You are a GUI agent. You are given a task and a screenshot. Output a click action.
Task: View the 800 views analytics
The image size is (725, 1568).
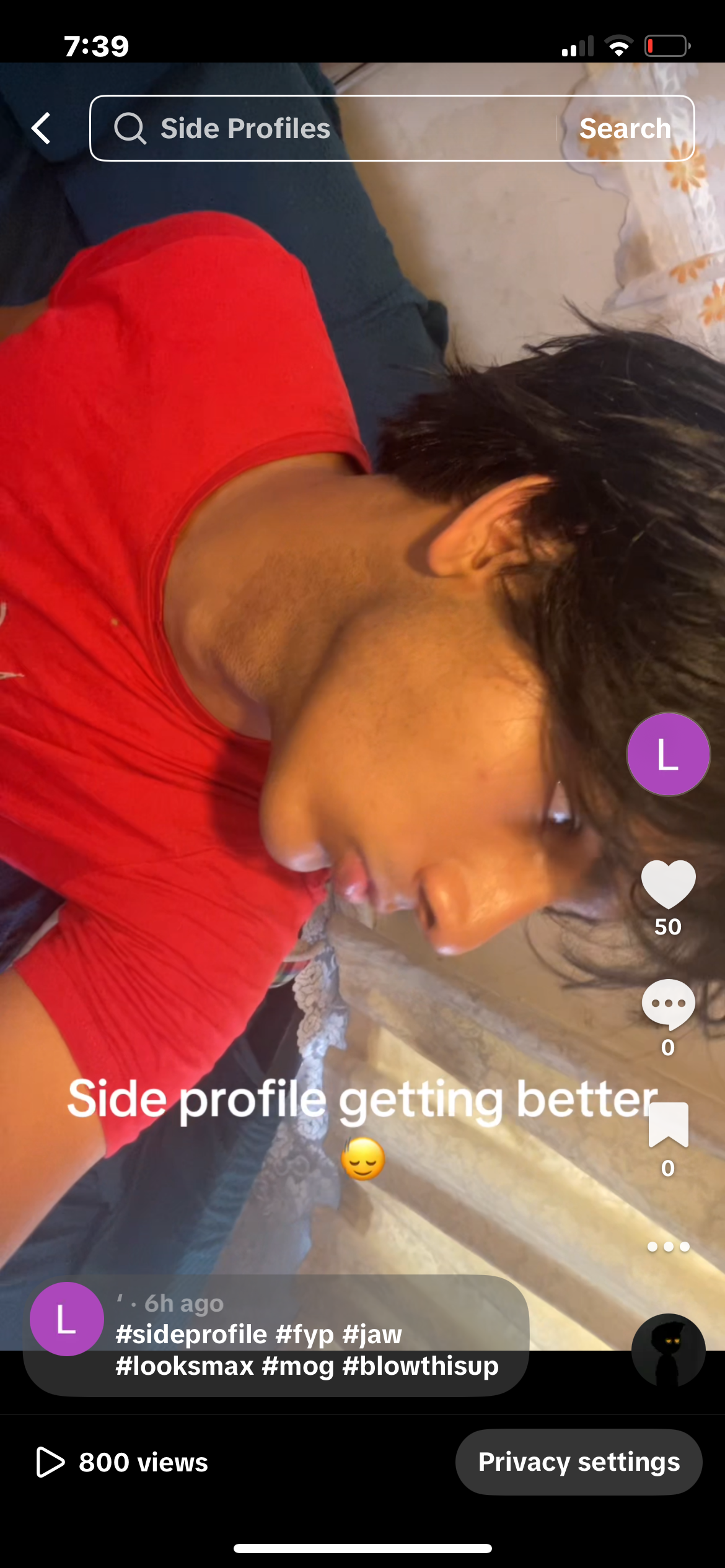[x=122, y=1462]
